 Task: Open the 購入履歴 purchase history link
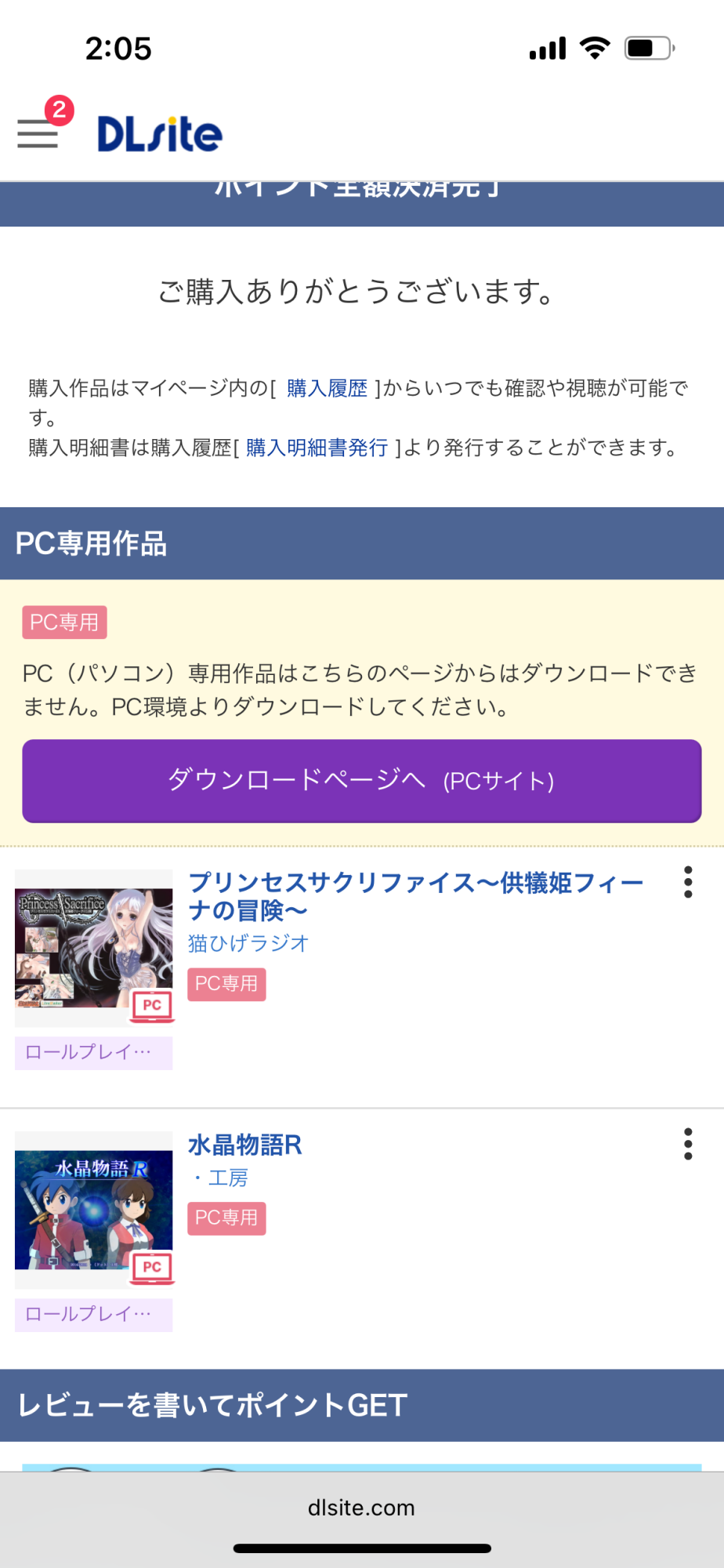(x=327, y=388)
